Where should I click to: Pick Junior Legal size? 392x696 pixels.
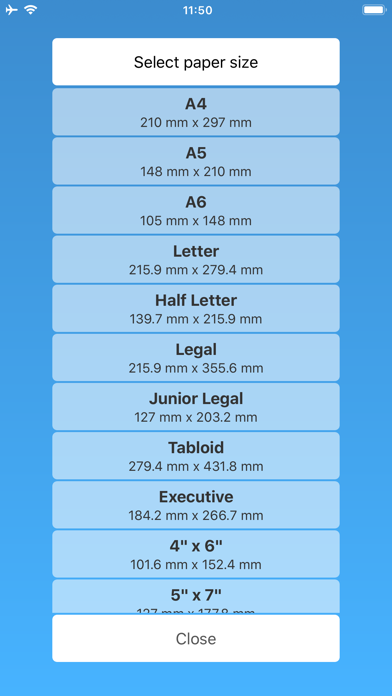click(x=196, y=407)
